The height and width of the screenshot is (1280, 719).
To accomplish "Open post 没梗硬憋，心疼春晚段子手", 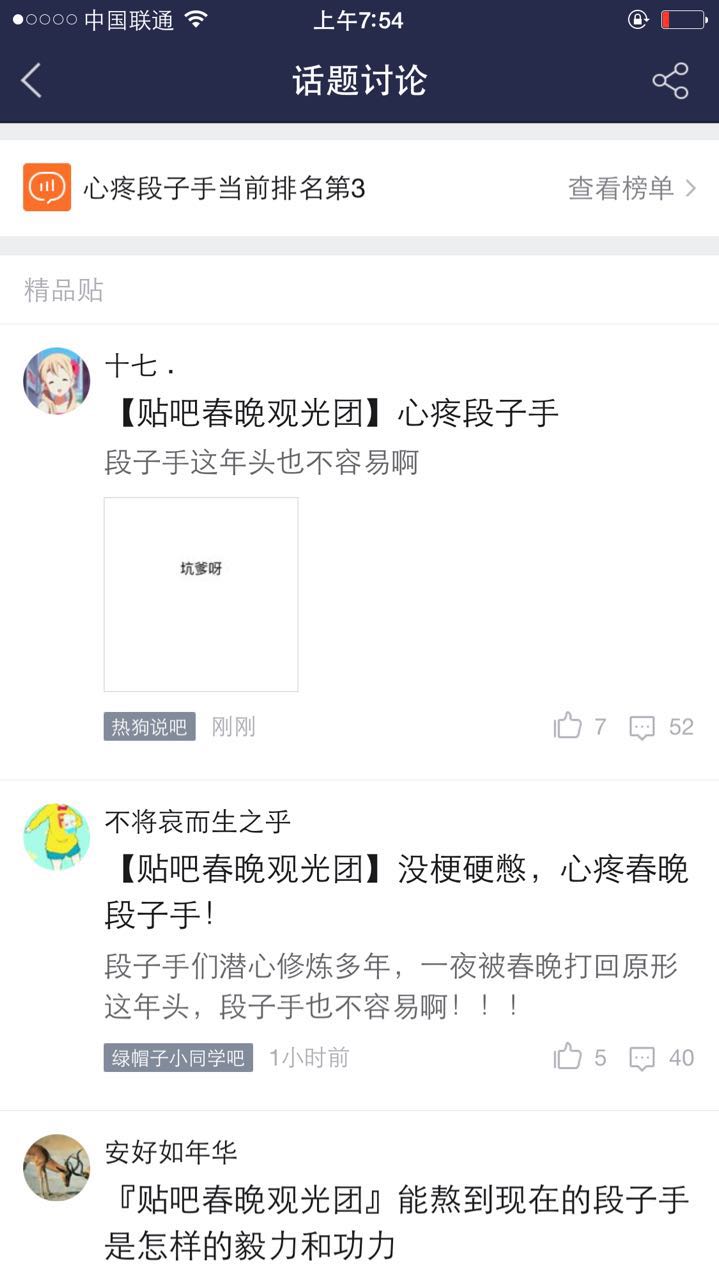I will coord(395,890).
